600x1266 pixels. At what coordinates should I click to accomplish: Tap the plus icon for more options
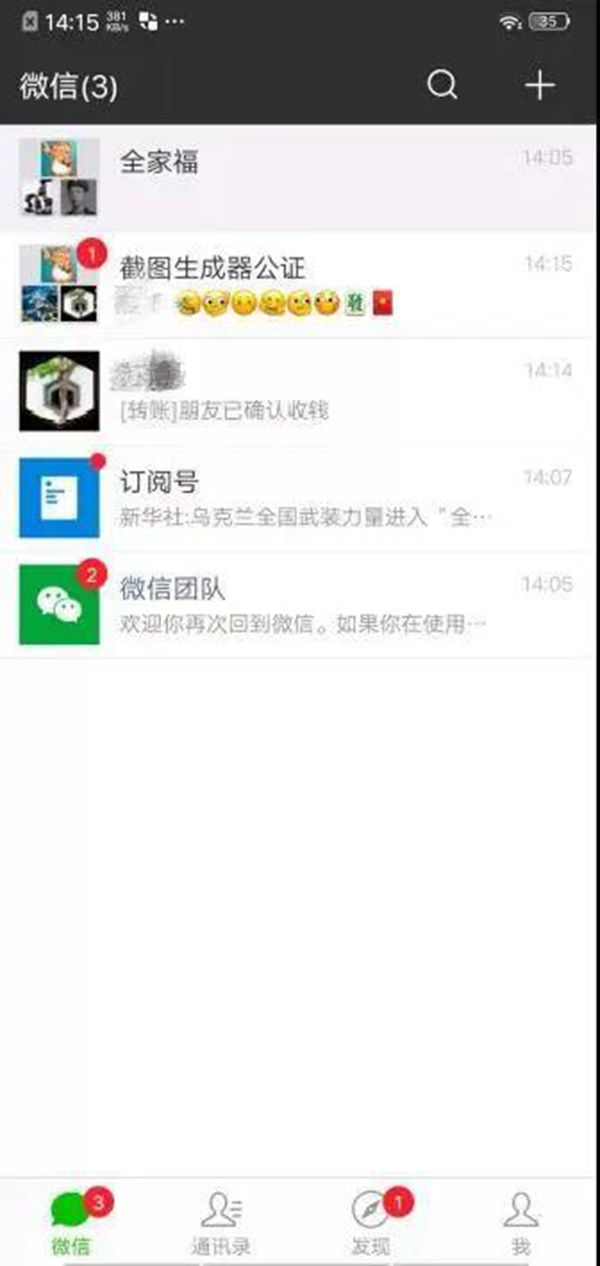pyautogui.click(x=540, y=85)
